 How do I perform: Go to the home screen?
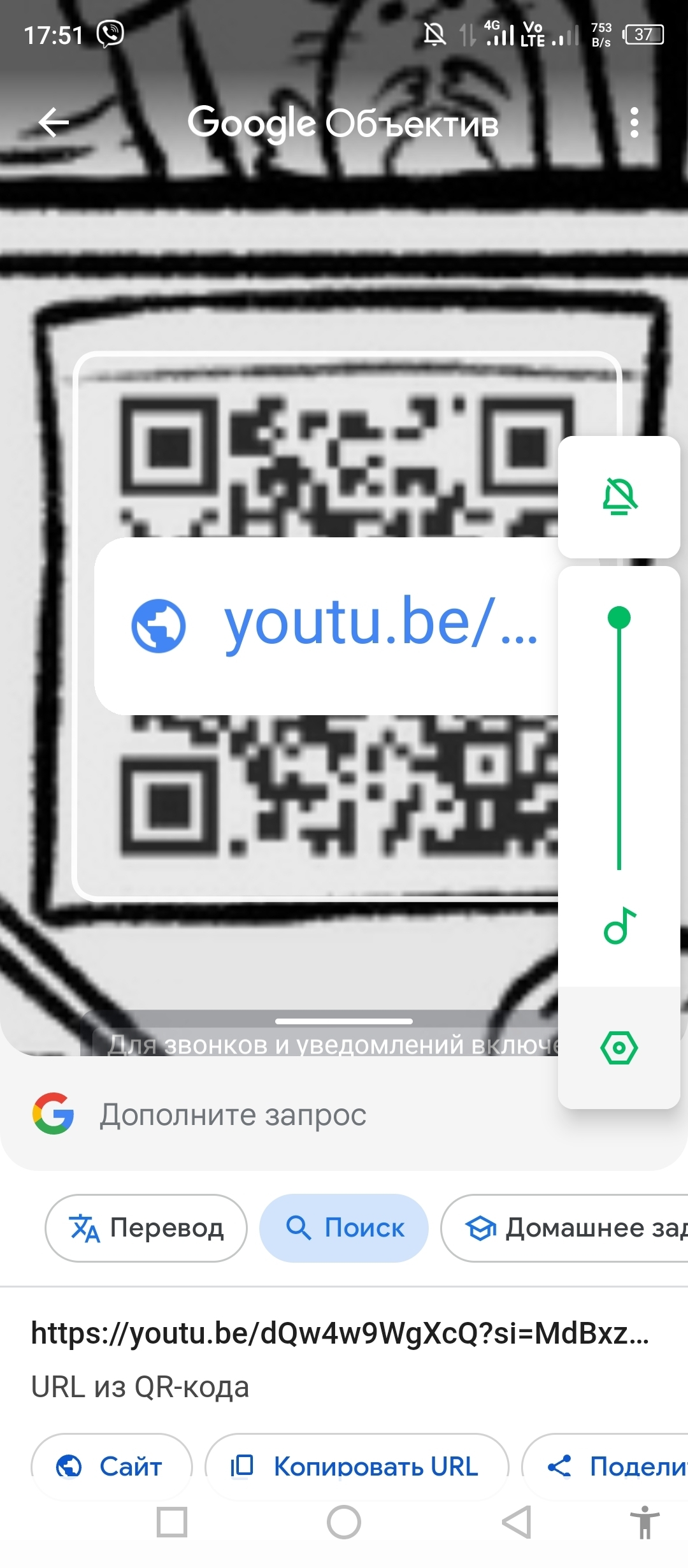click(344, 1522)
